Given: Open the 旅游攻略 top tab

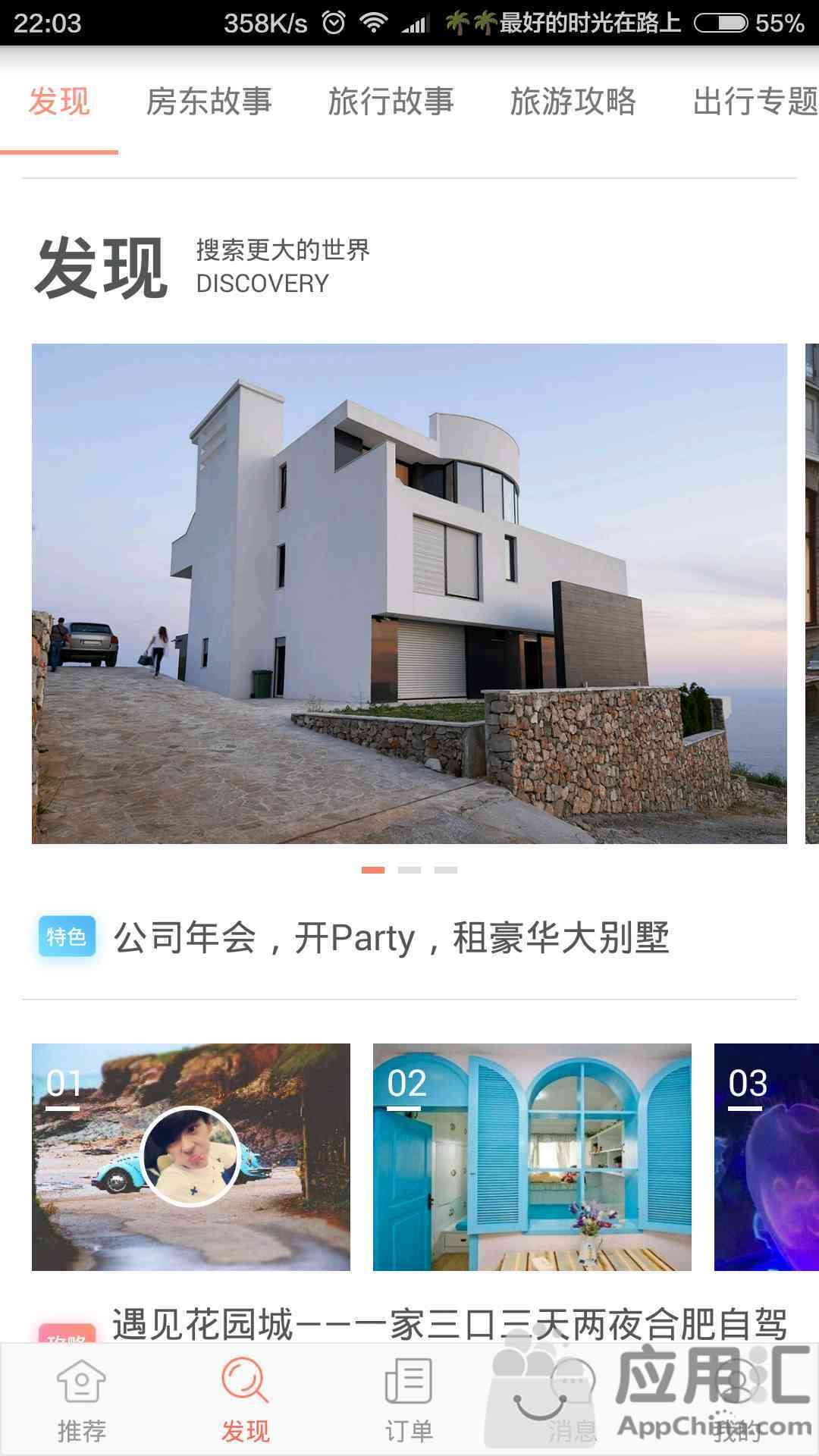Looking at the screenshot, I should (x=573, y=102).
